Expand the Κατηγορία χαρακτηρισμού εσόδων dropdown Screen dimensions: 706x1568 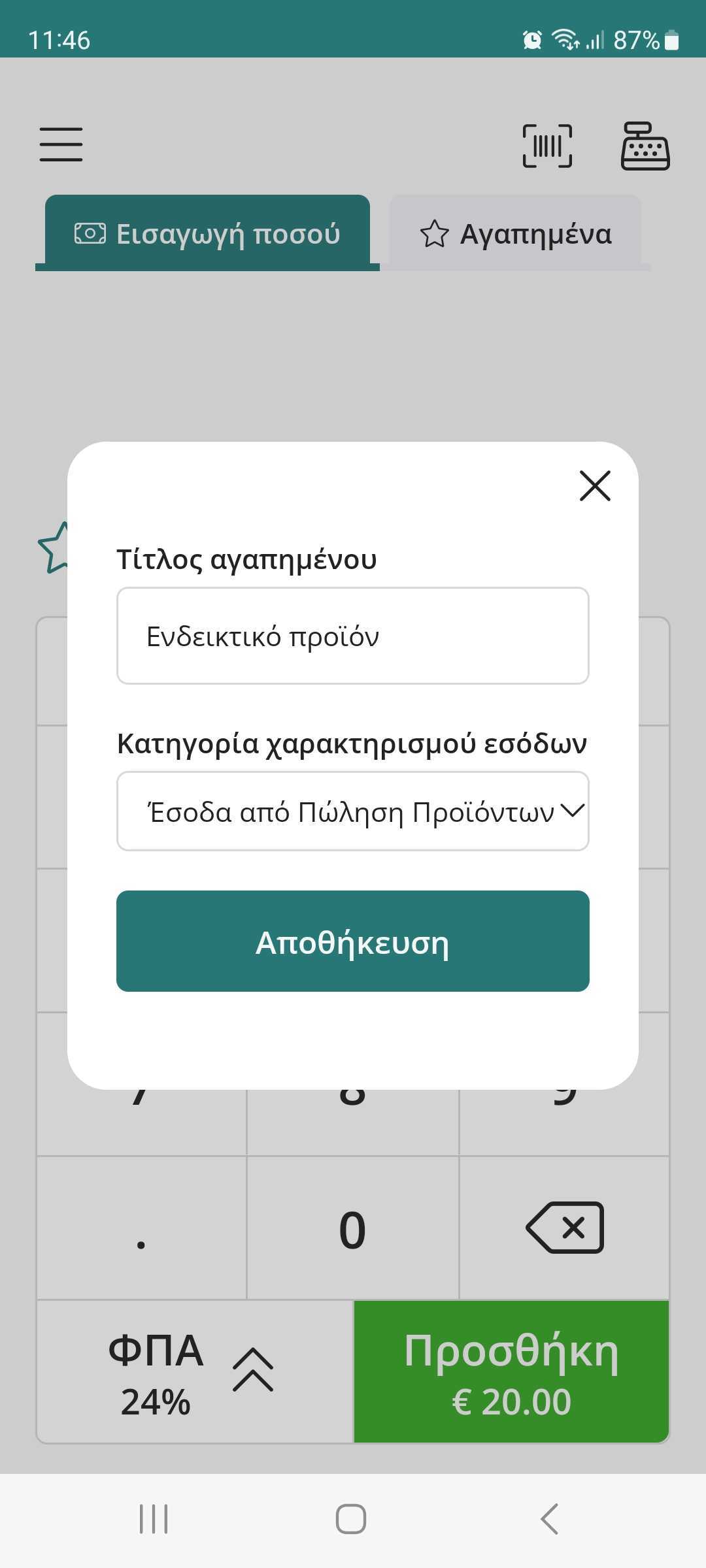click(353, 811)
